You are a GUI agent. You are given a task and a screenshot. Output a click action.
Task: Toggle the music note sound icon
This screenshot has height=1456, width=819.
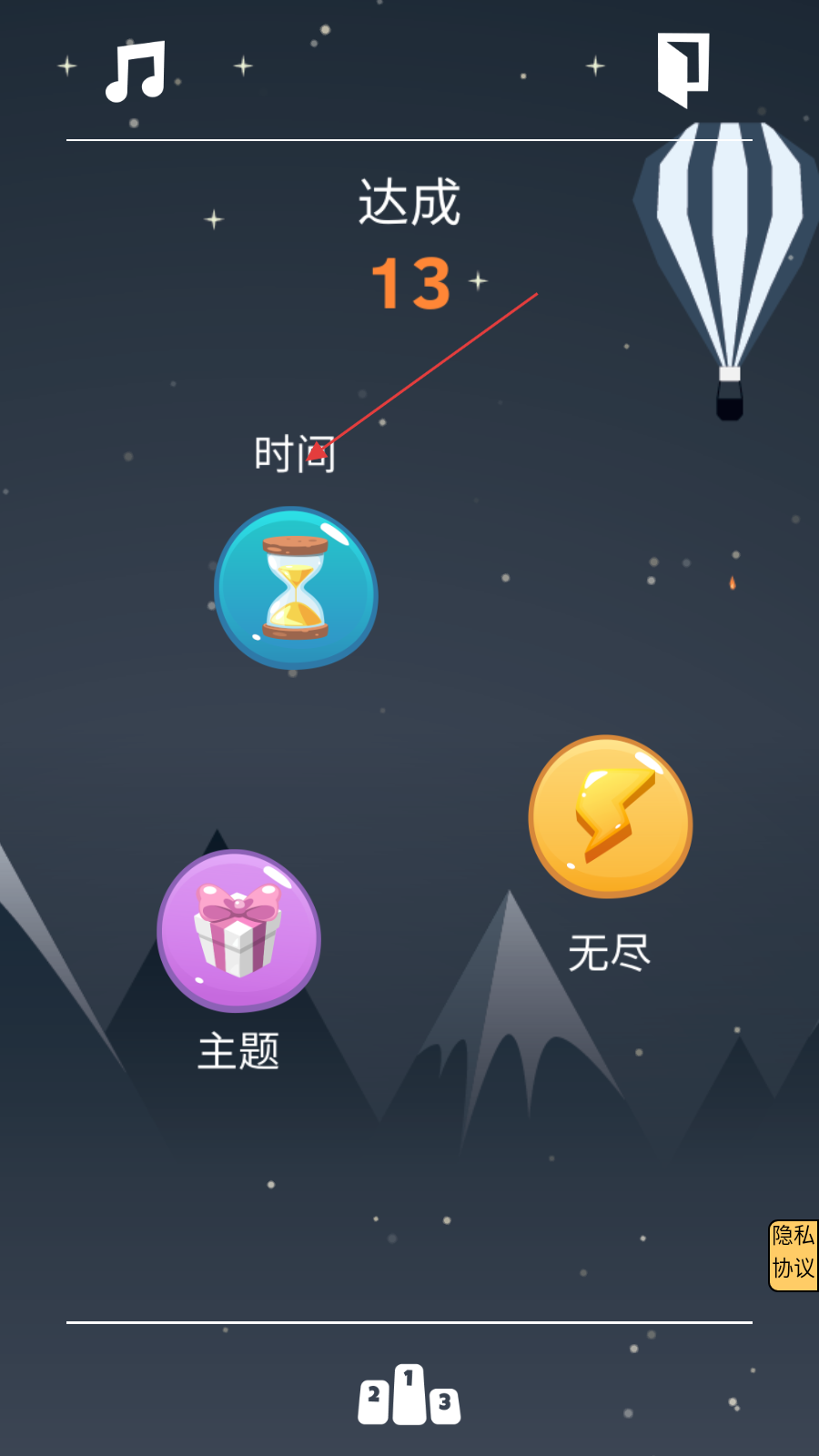[136, 71]
